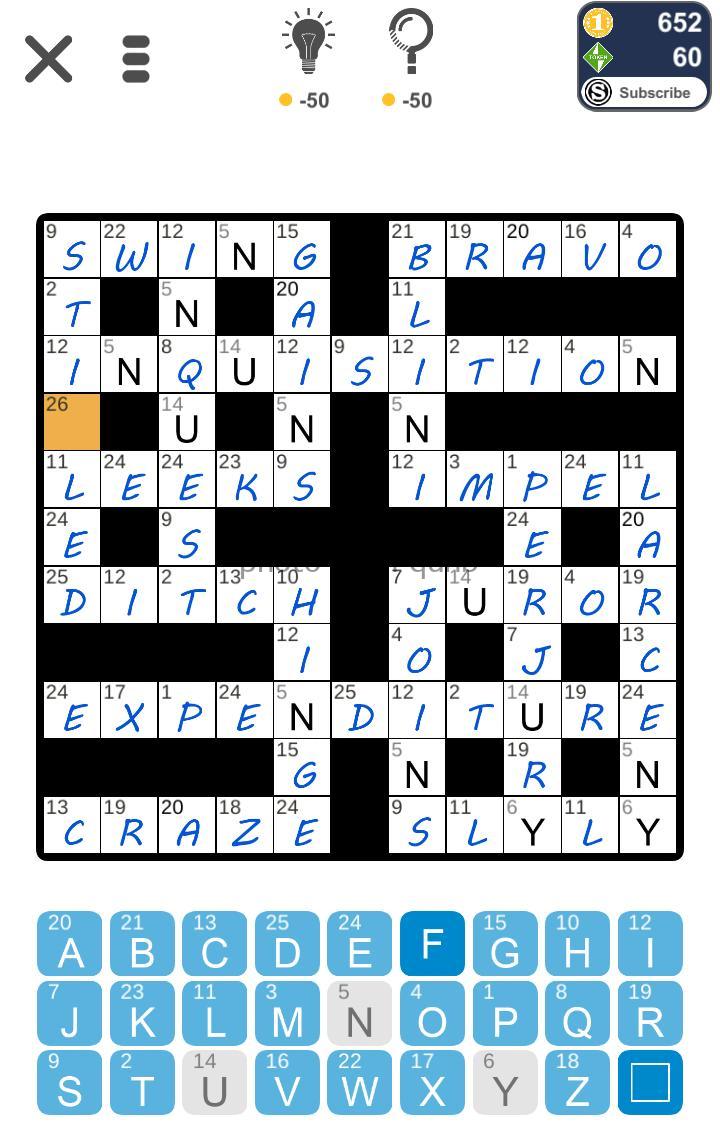Tap the letter Q key

pyautogui.click(x=577, y=1012)
